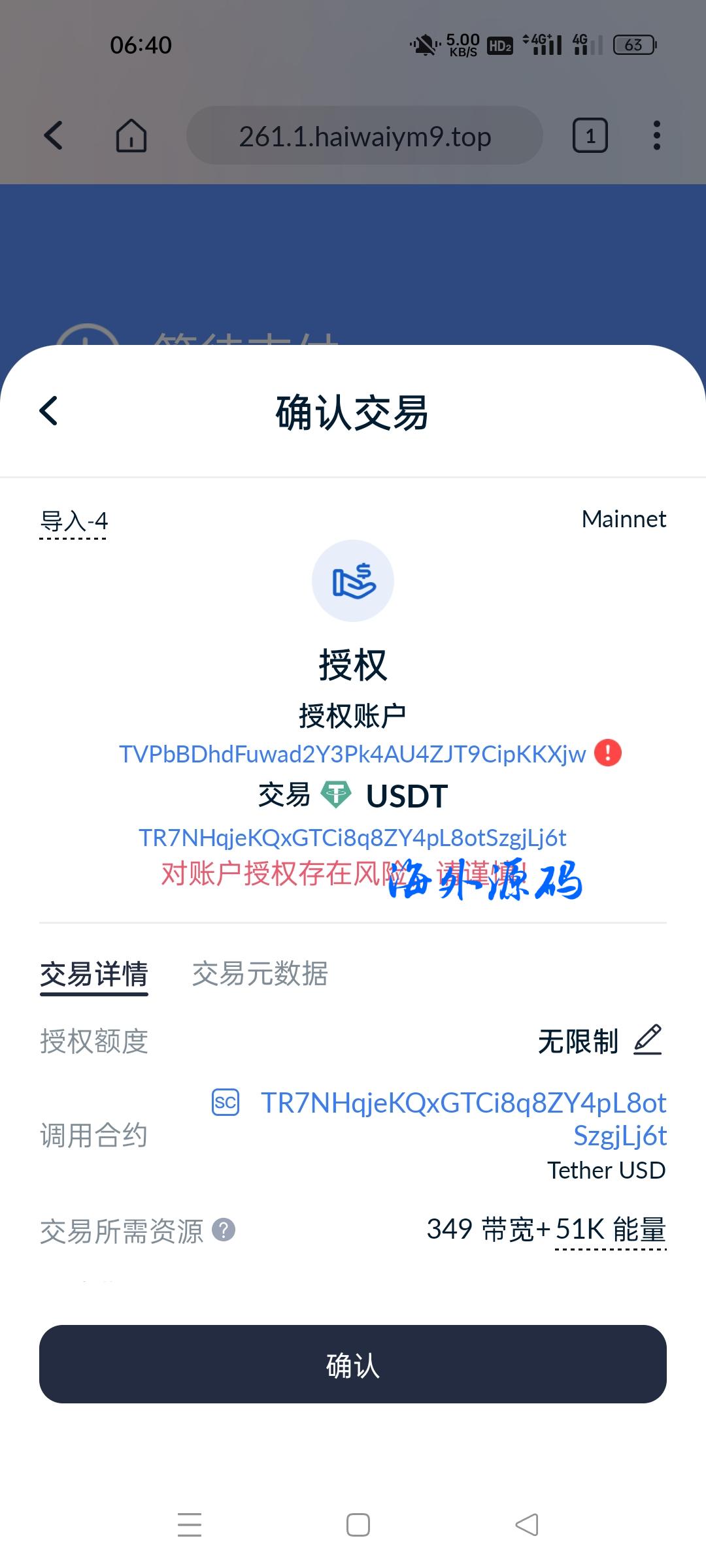Open the browser home page

click(x=131, y=136)
